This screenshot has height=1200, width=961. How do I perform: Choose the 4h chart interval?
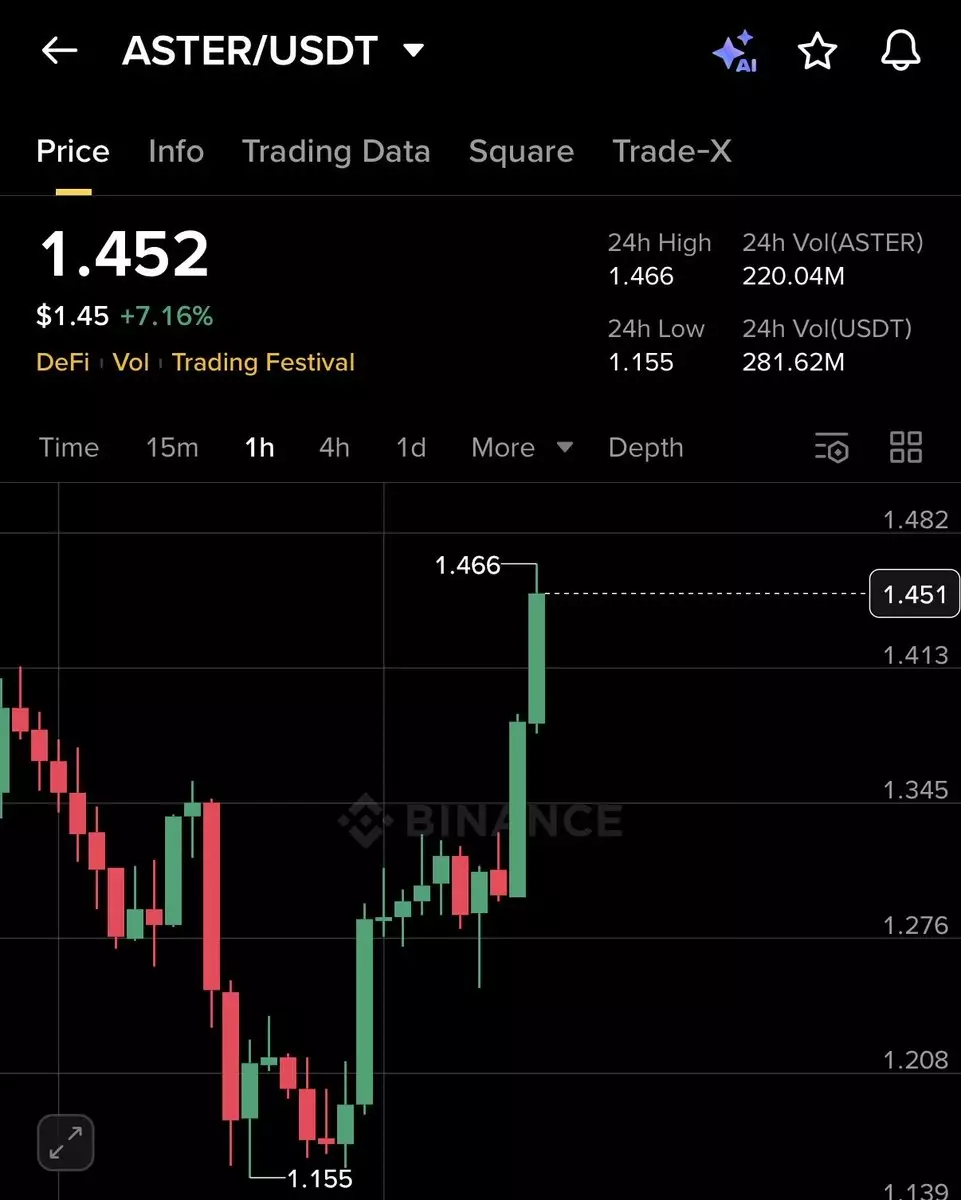point(334,447)
